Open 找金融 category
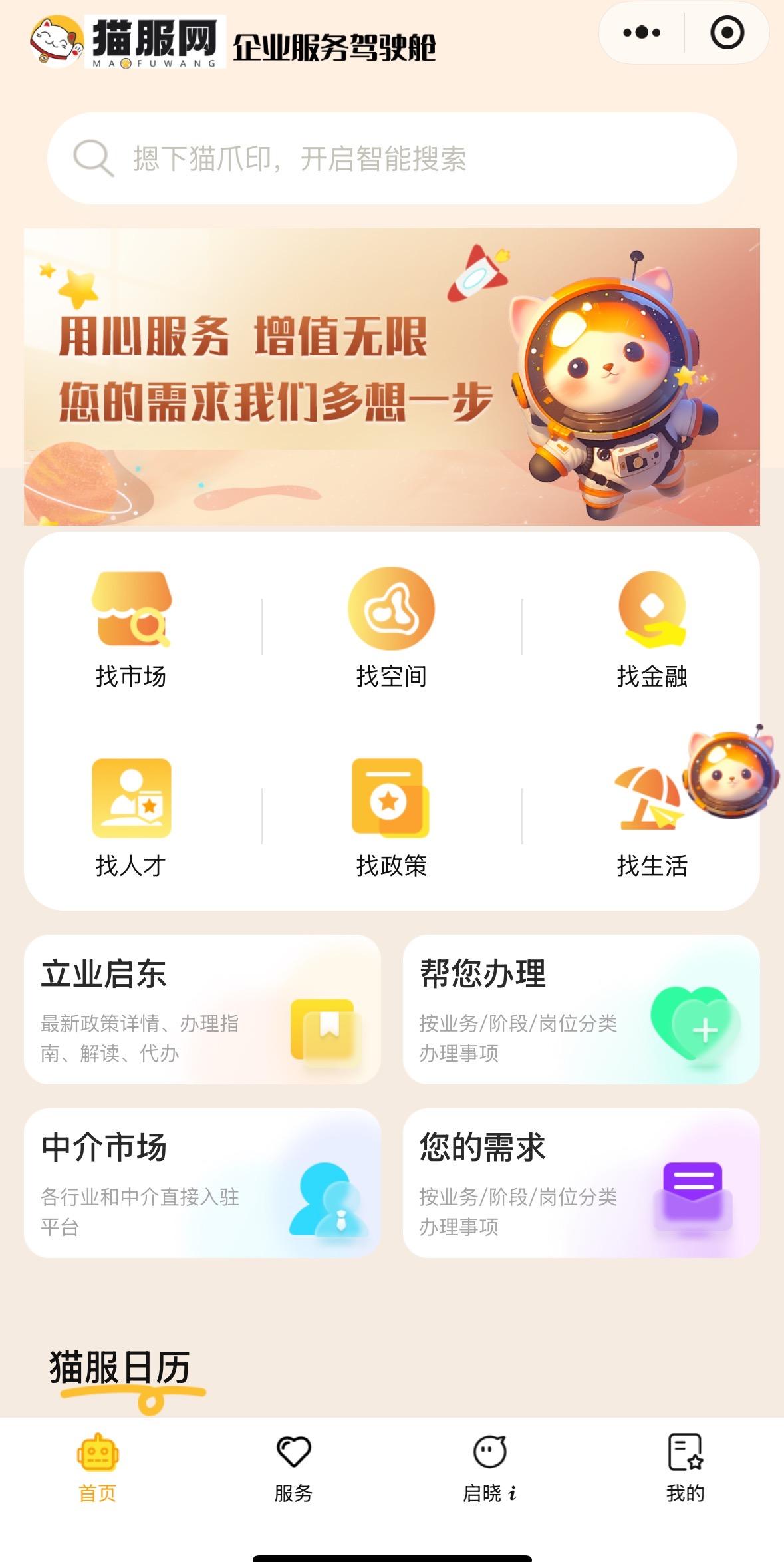The width and height of the screenshot is (784, 1562). pyautogui.click(x=652, y=629)
